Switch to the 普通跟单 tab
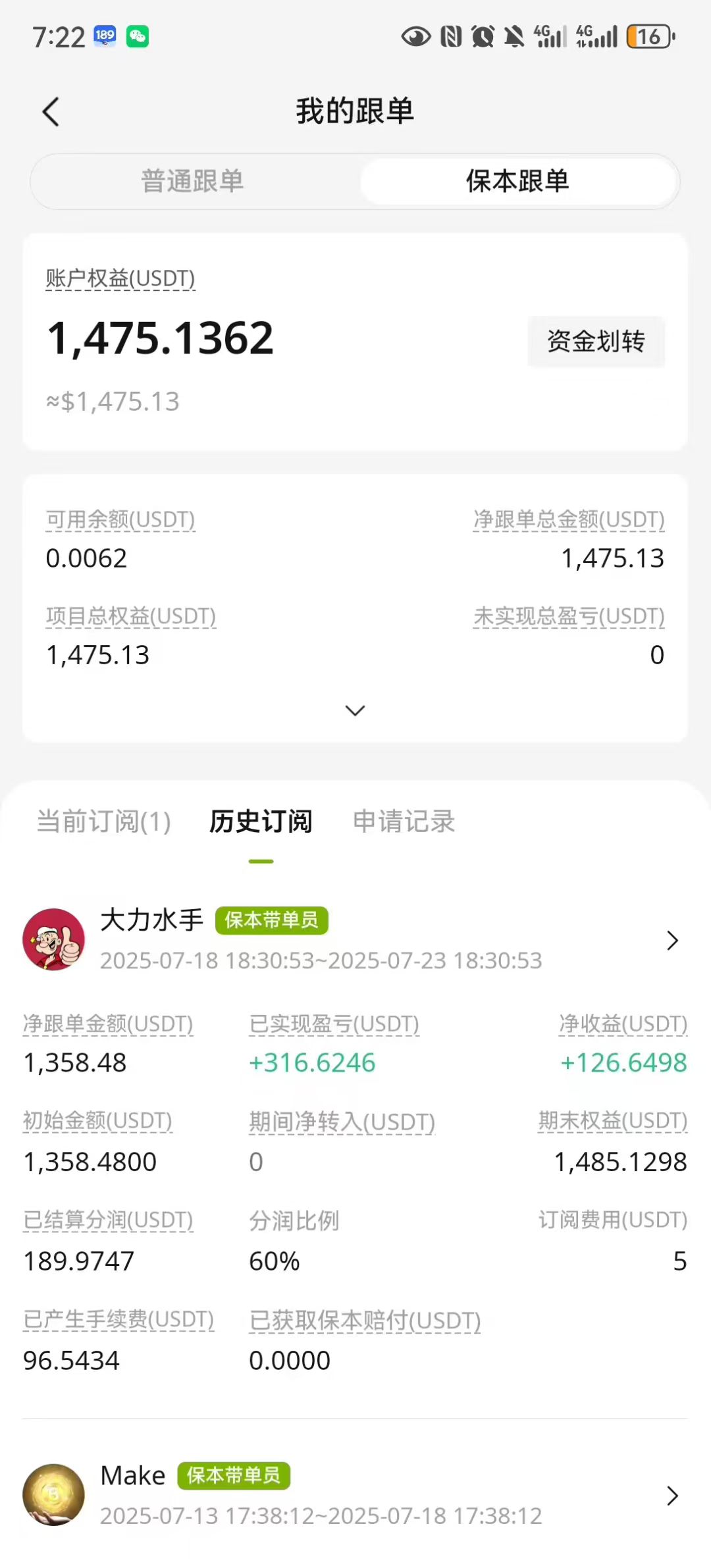Image resolution: width=711 pixels, height=1568 pixels. click(x=191, y=182)
